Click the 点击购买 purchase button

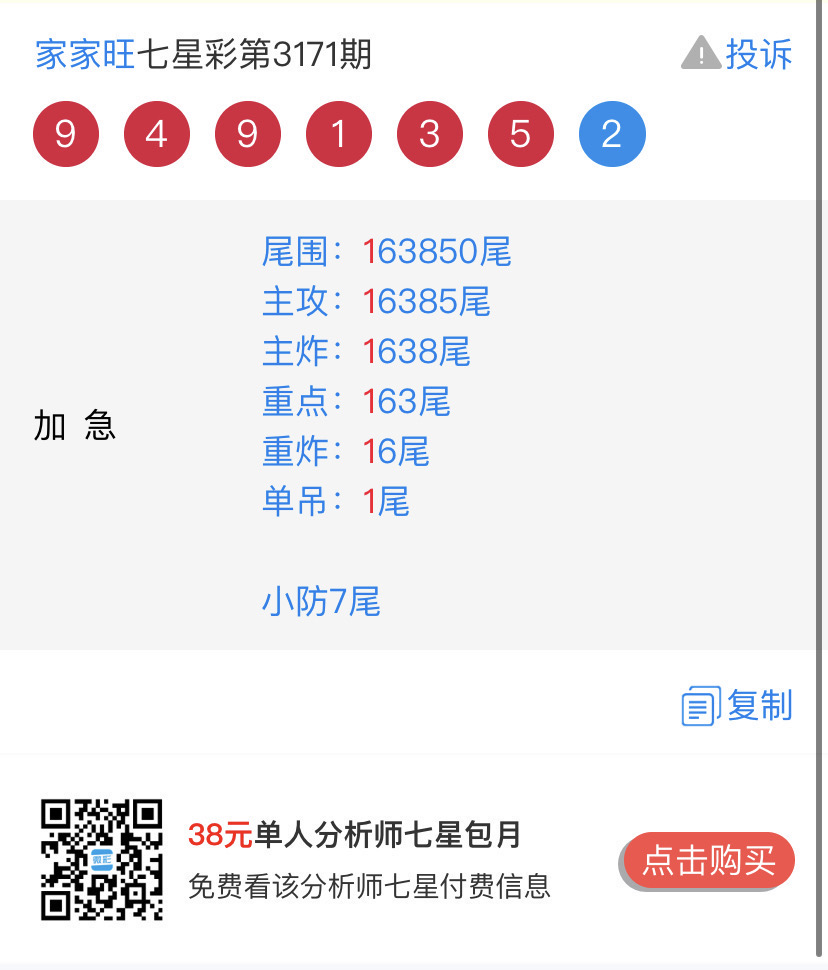coord(707,860)
